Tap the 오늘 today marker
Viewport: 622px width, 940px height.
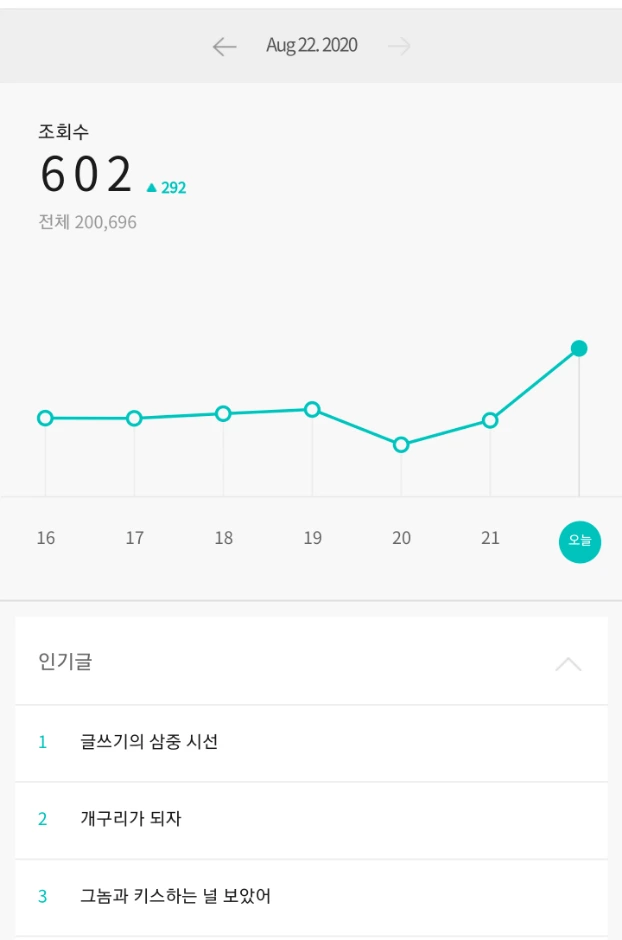(x=579, y=542)
